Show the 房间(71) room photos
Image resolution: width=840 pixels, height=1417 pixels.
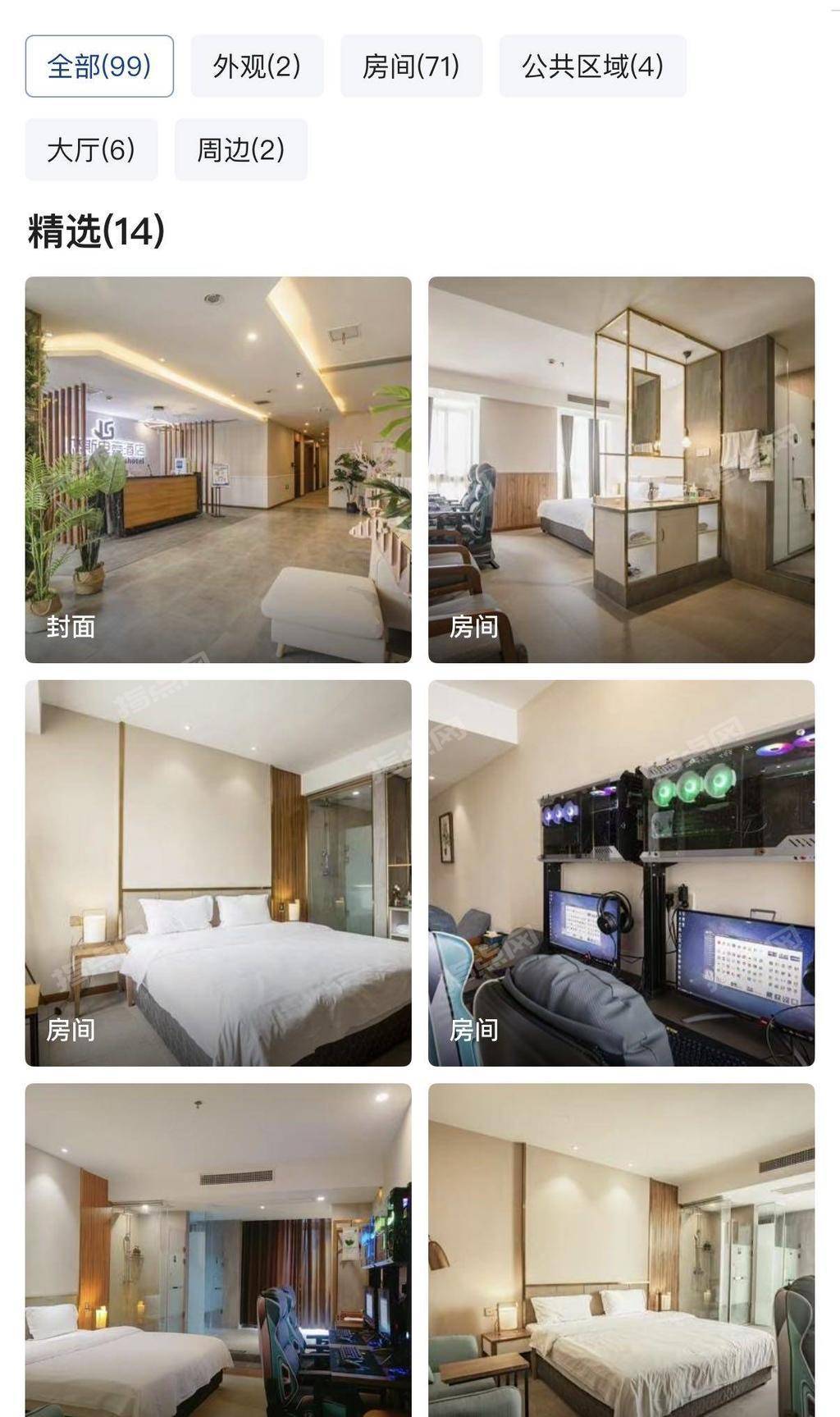(411, 66)
